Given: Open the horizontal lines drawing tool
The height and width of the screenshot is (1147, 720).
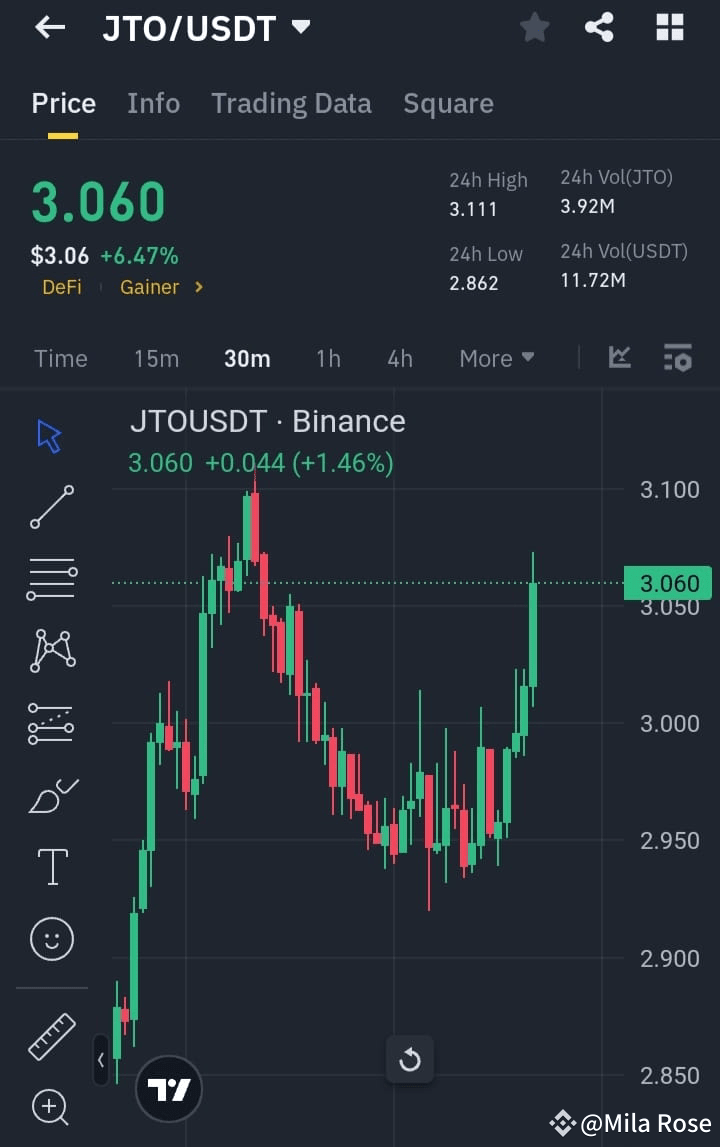Looking at the screenshot, I should 51,578.
